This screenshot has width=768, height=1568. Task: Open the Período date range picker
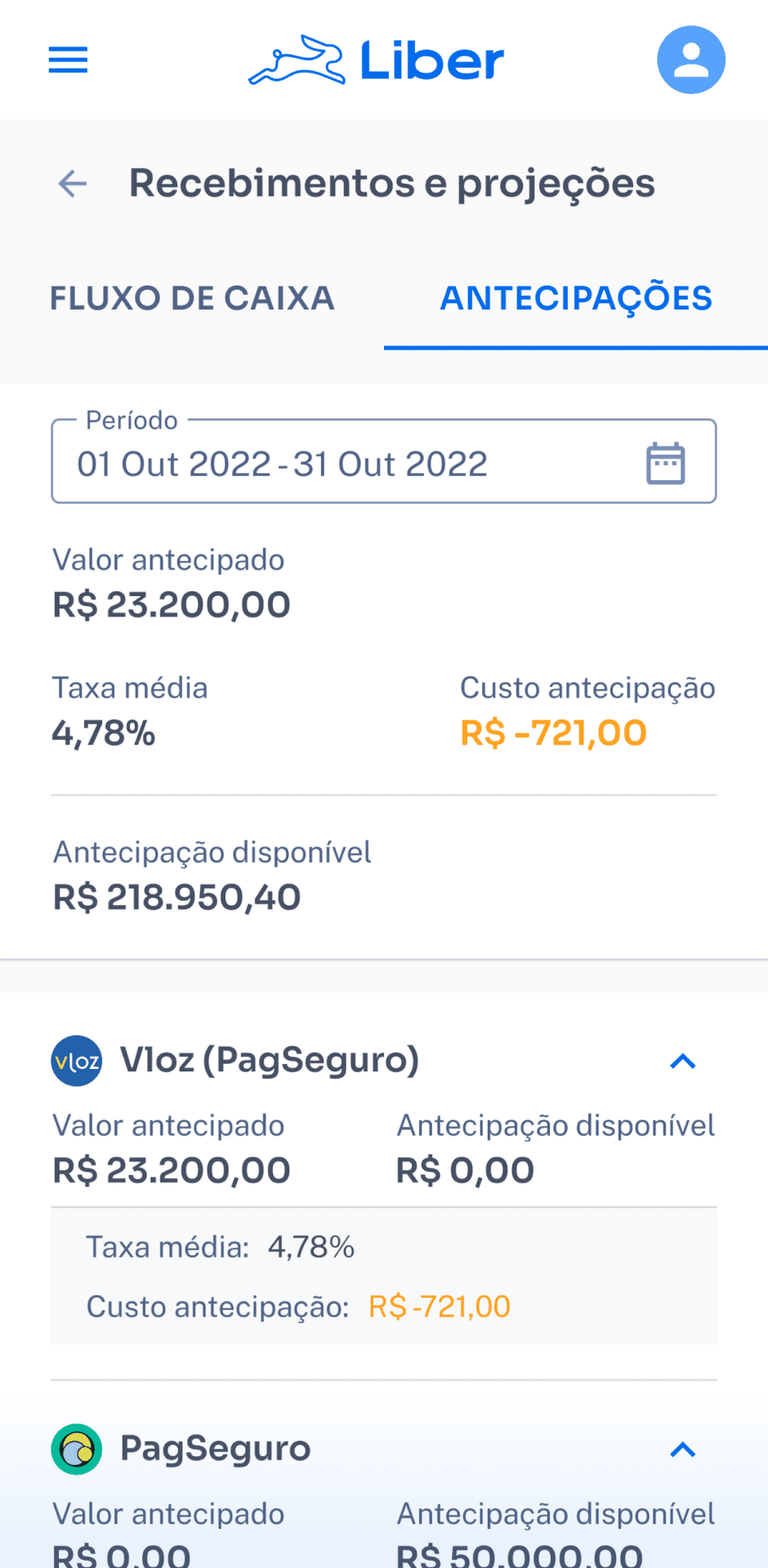(x=384, y=463)
